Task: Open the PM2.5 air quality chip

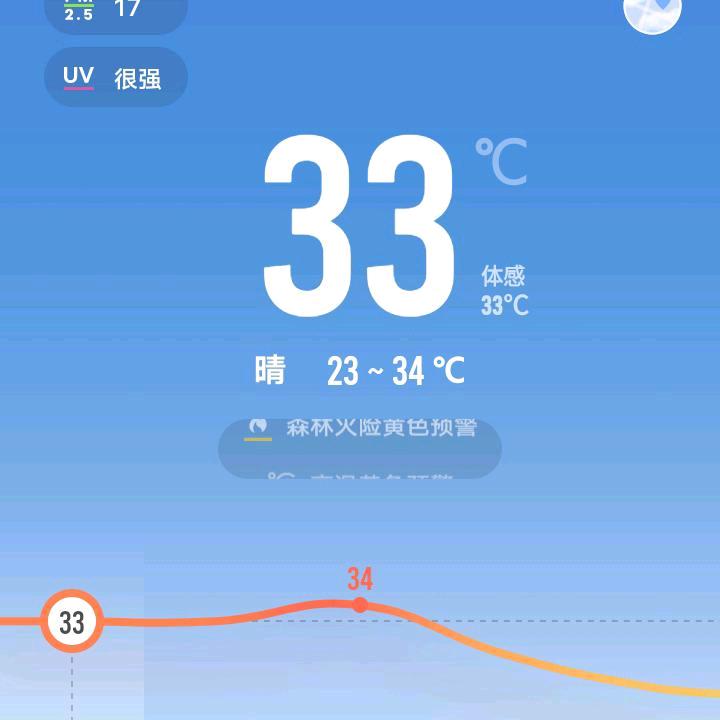Action: coord(115,12)
